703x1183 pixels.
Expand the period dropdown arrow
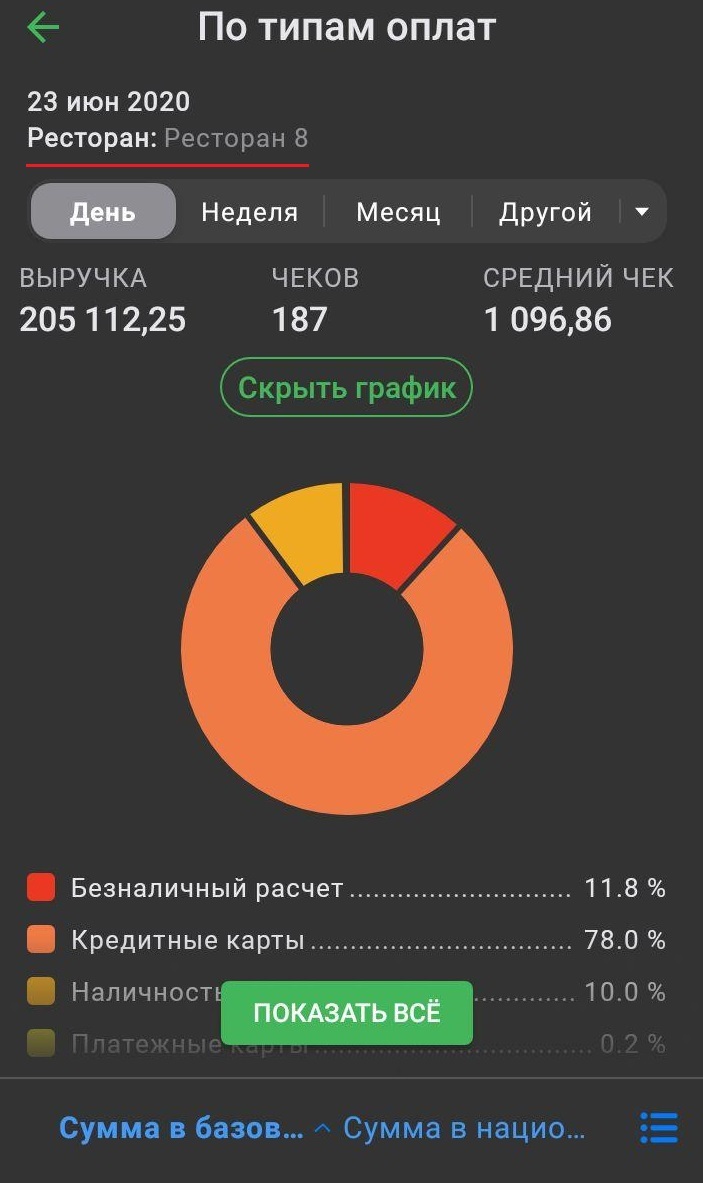(x=642, y=212)
